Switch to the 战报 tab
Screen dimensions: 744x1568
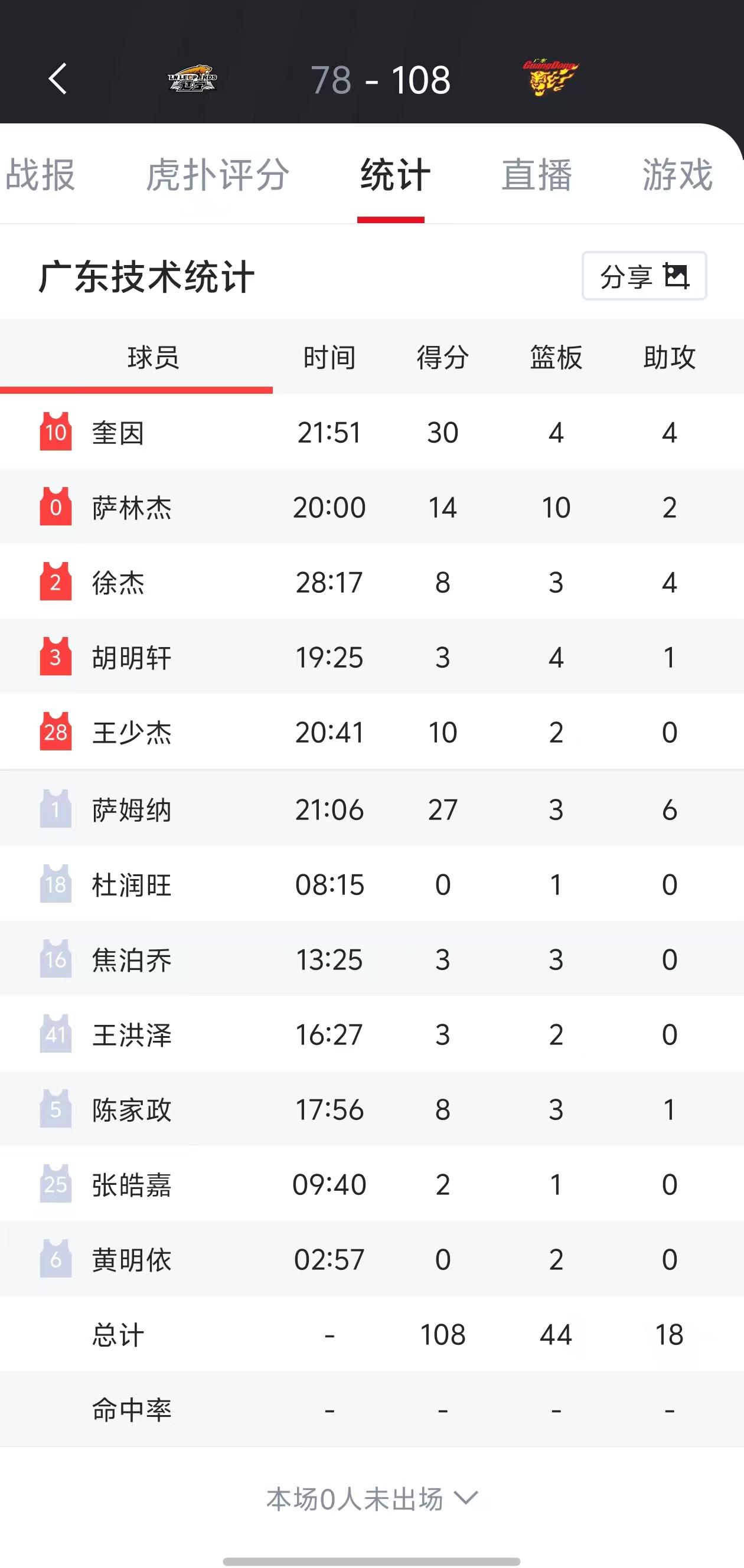coord(40,175)
